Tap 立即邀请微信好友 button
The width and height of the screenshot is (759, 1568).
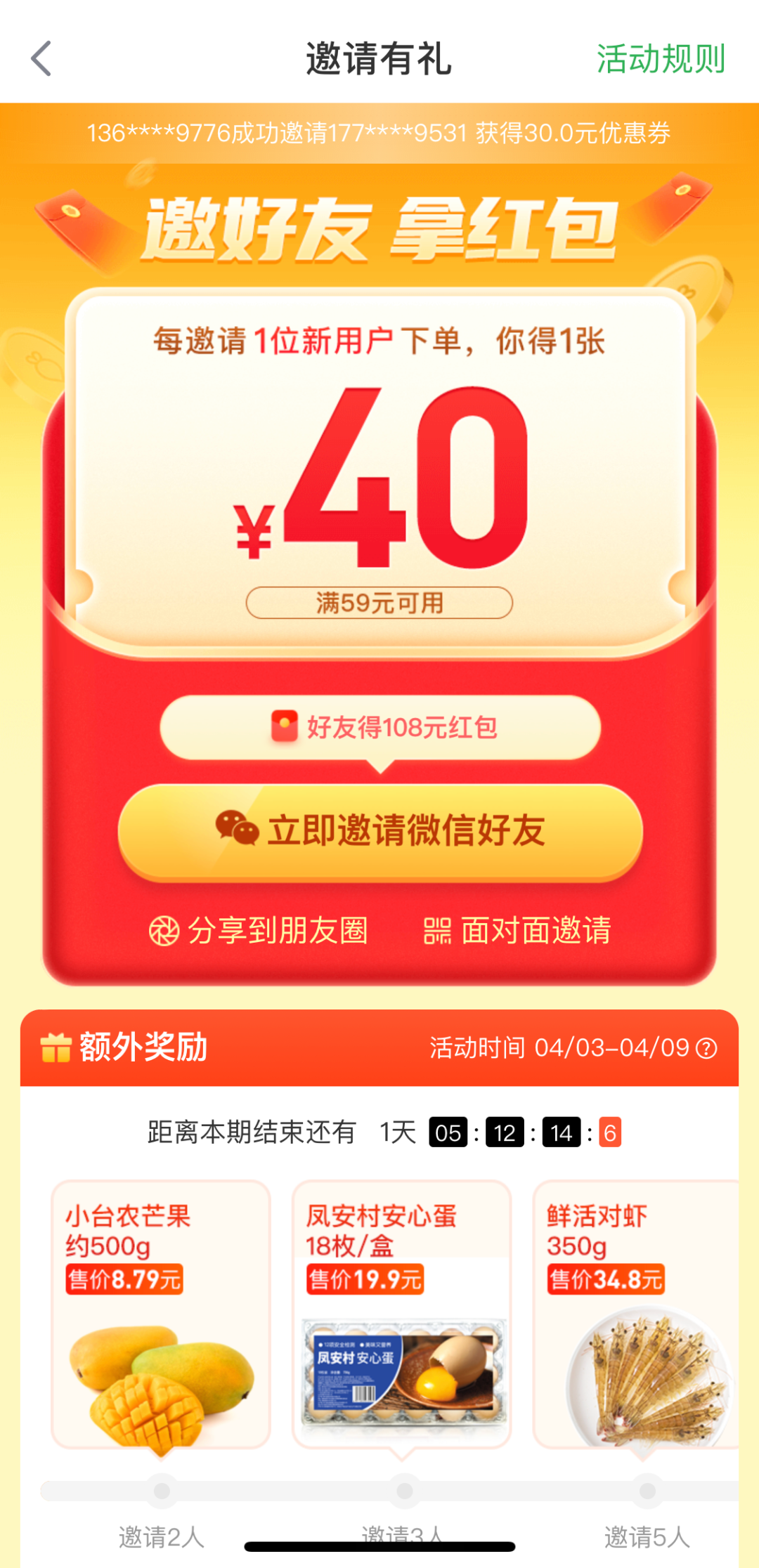click(380, 831)
